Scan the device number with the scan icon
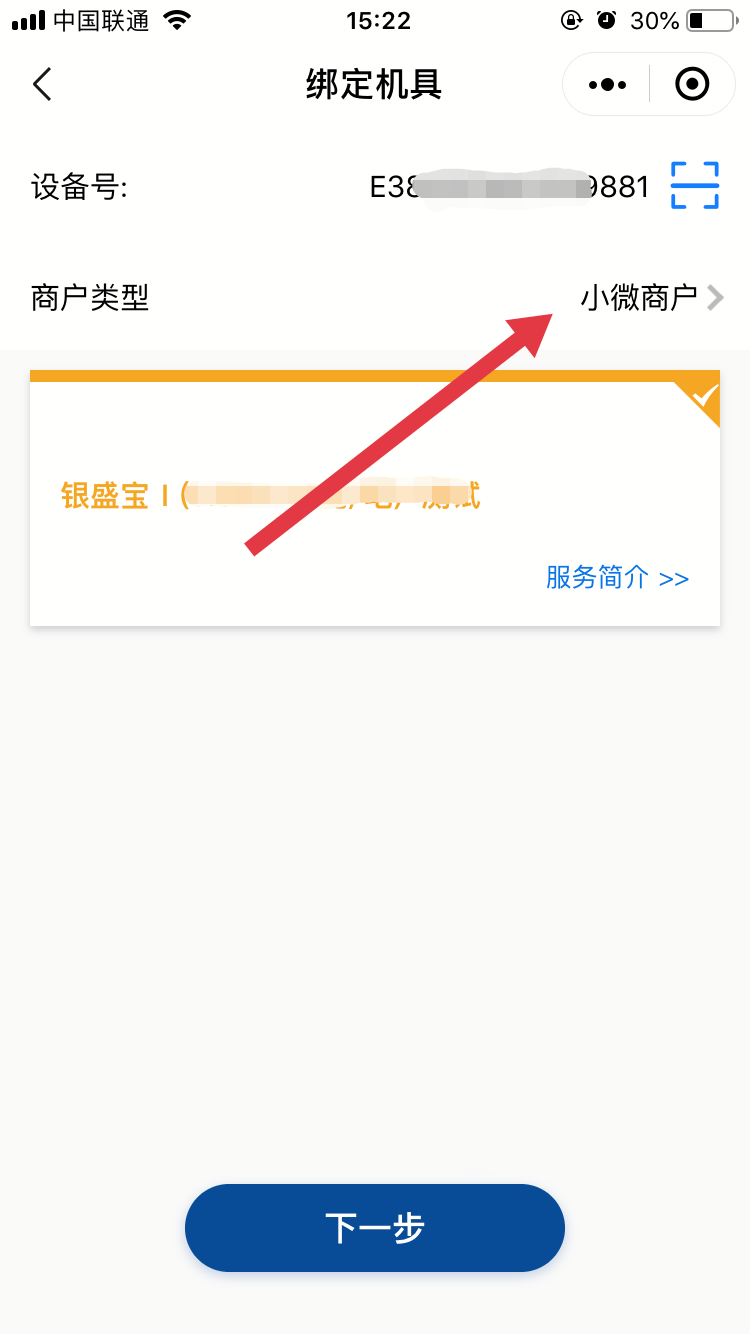Viewport: 750px width, 1334px height. pyautogui.click(x=695, y=186)
